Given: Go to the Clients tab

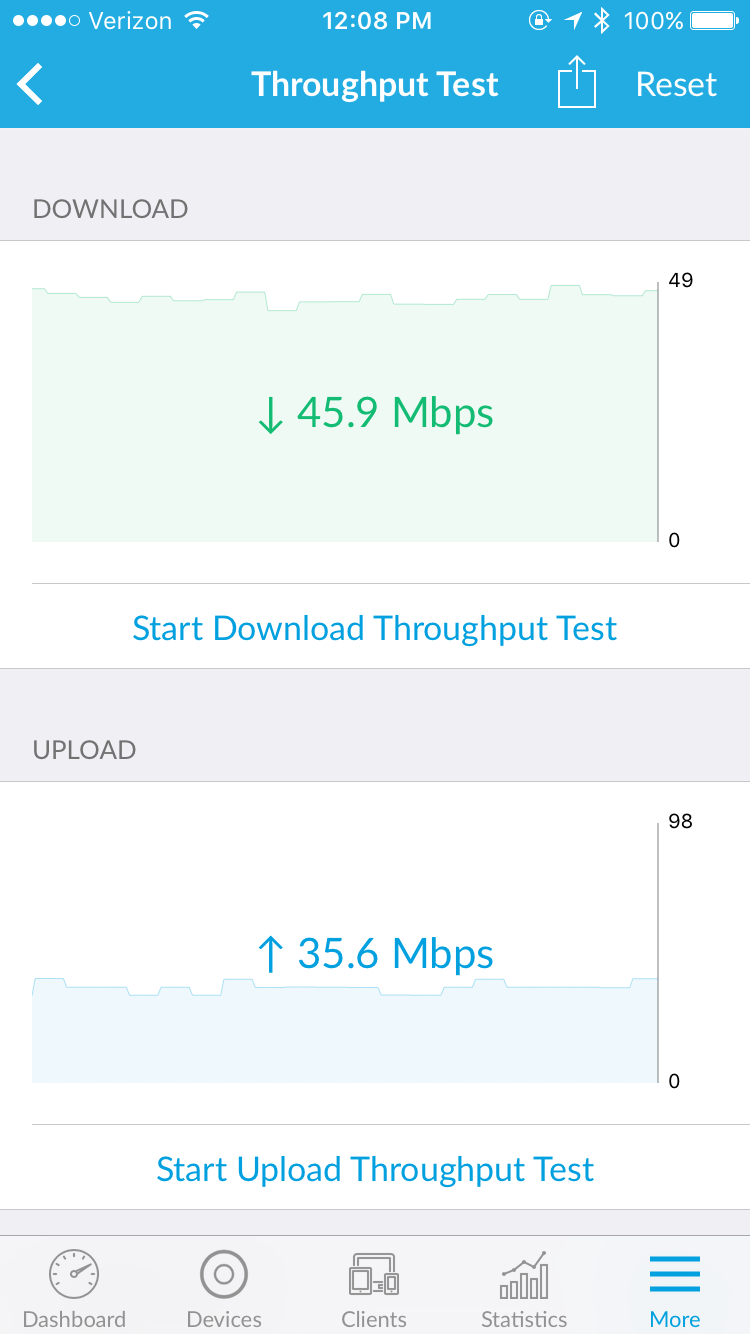Looking at the screenshot, I should click(374, 1288).
